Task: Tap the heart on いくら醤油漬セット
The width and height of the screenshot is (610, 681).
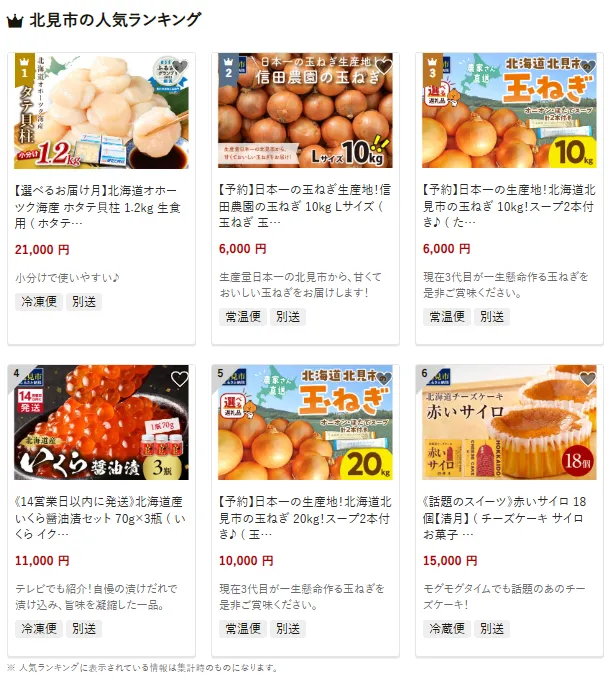Action: point(179,379)
